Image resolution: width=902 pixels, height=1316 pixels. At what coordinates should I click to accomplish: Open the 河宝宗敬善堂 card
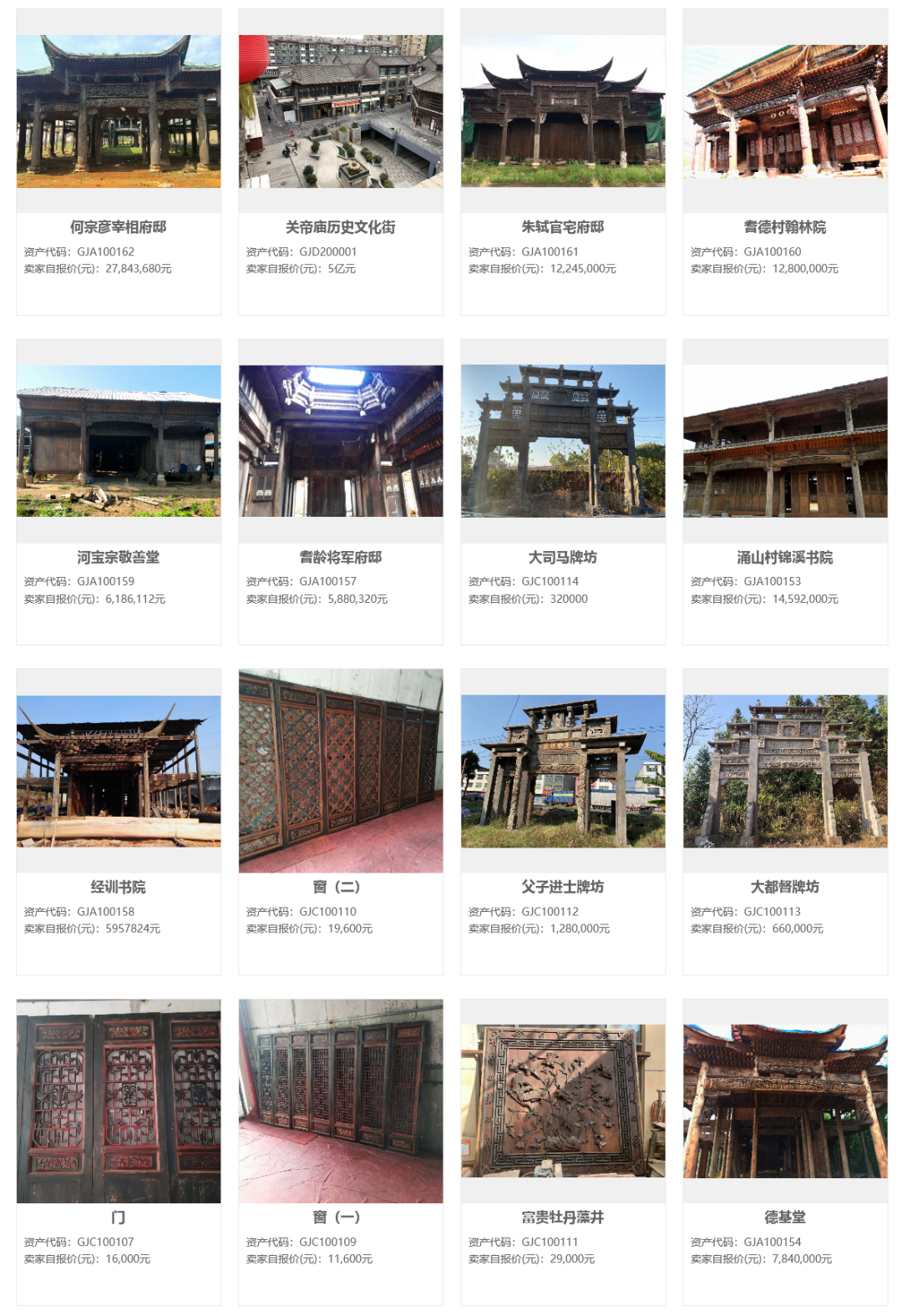pos(118,557)
